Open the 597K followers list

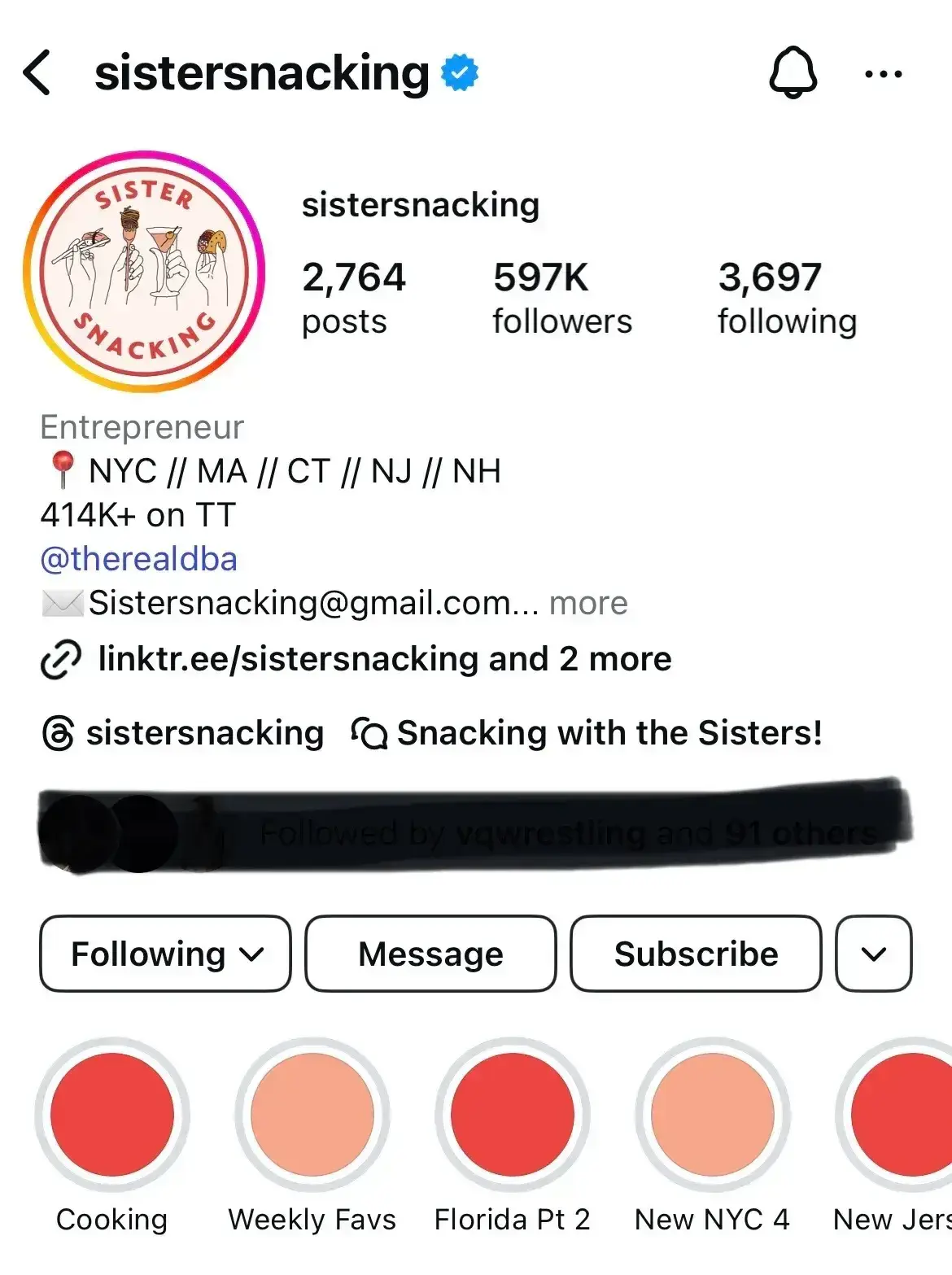pos(561,298)
